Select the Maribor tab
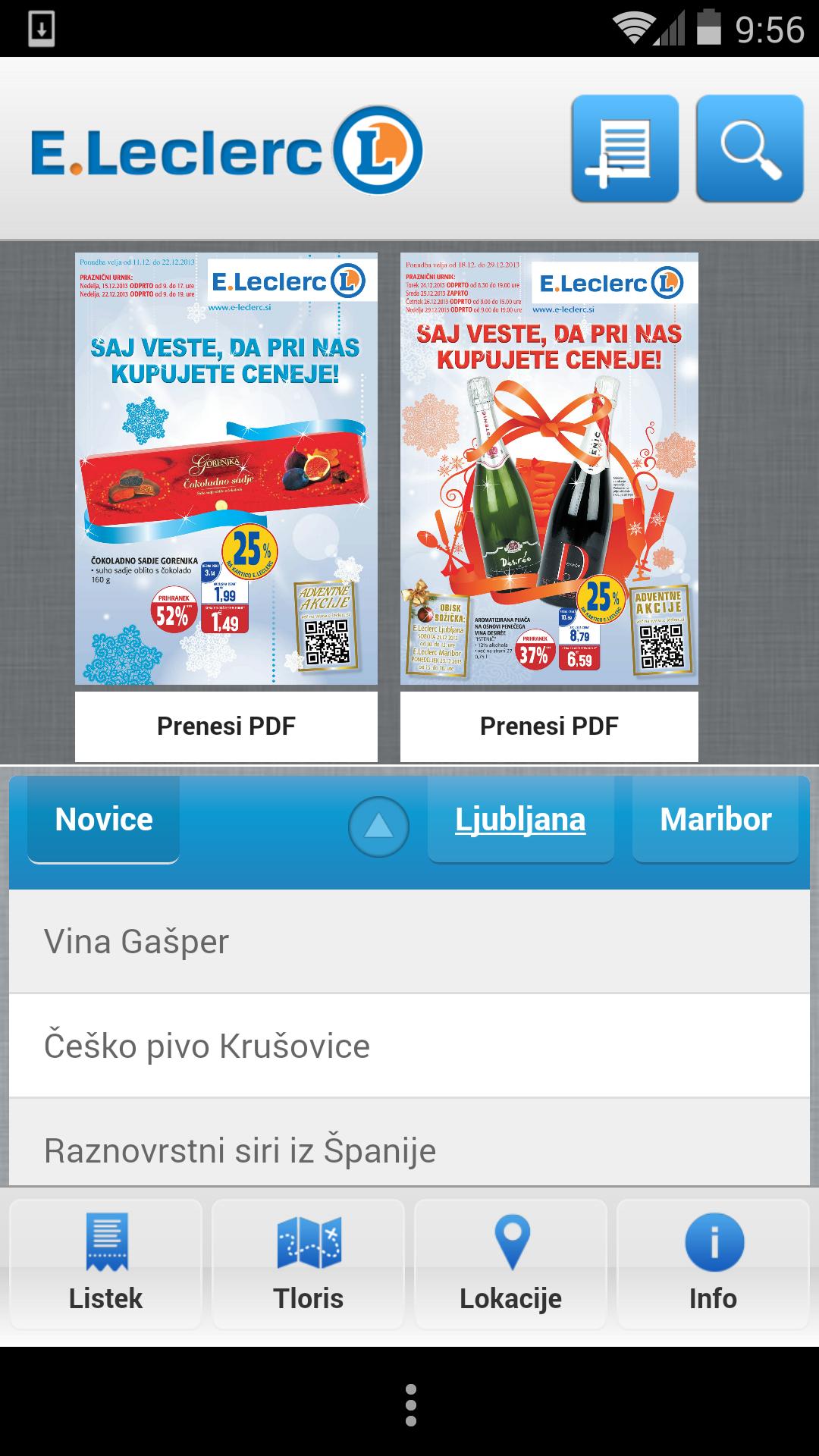Image resolution: width=819 pixels, height=1456 pixels. coord(715,819)
